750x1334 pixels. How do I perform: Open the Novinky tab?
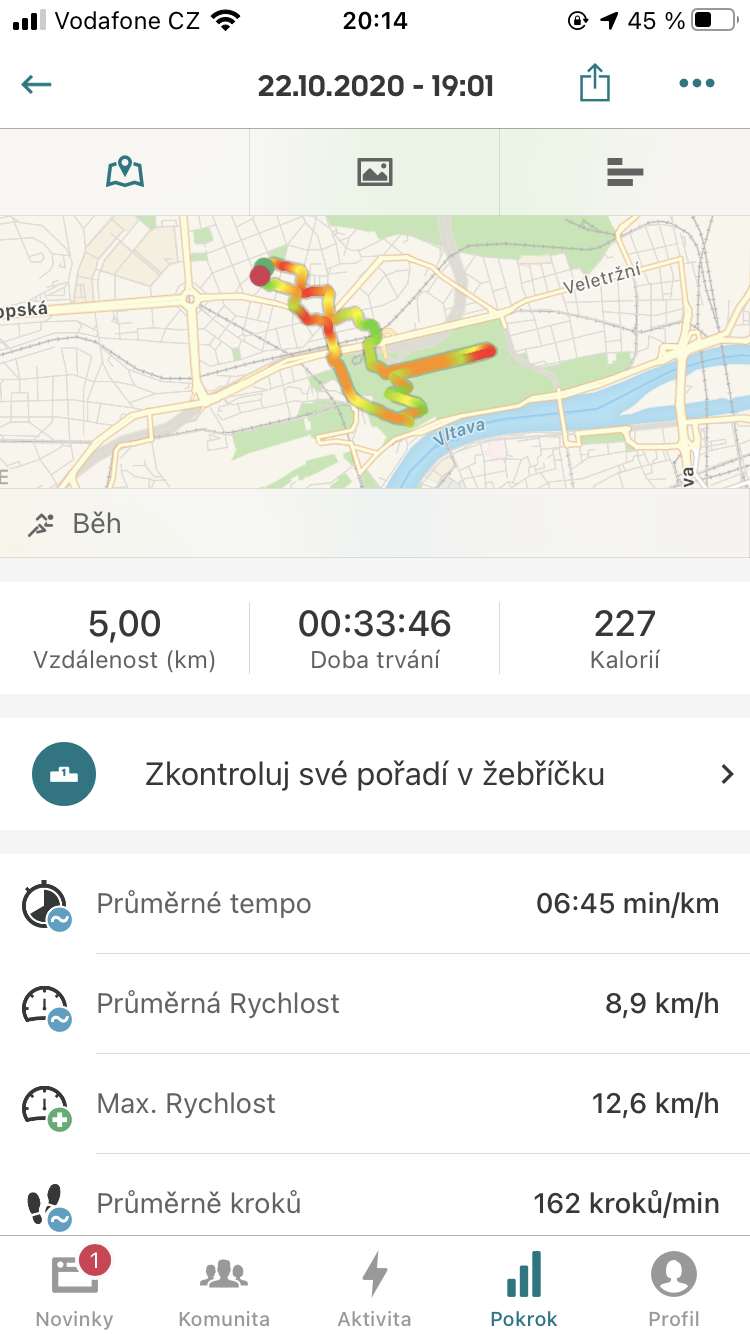coord(75,1287)
